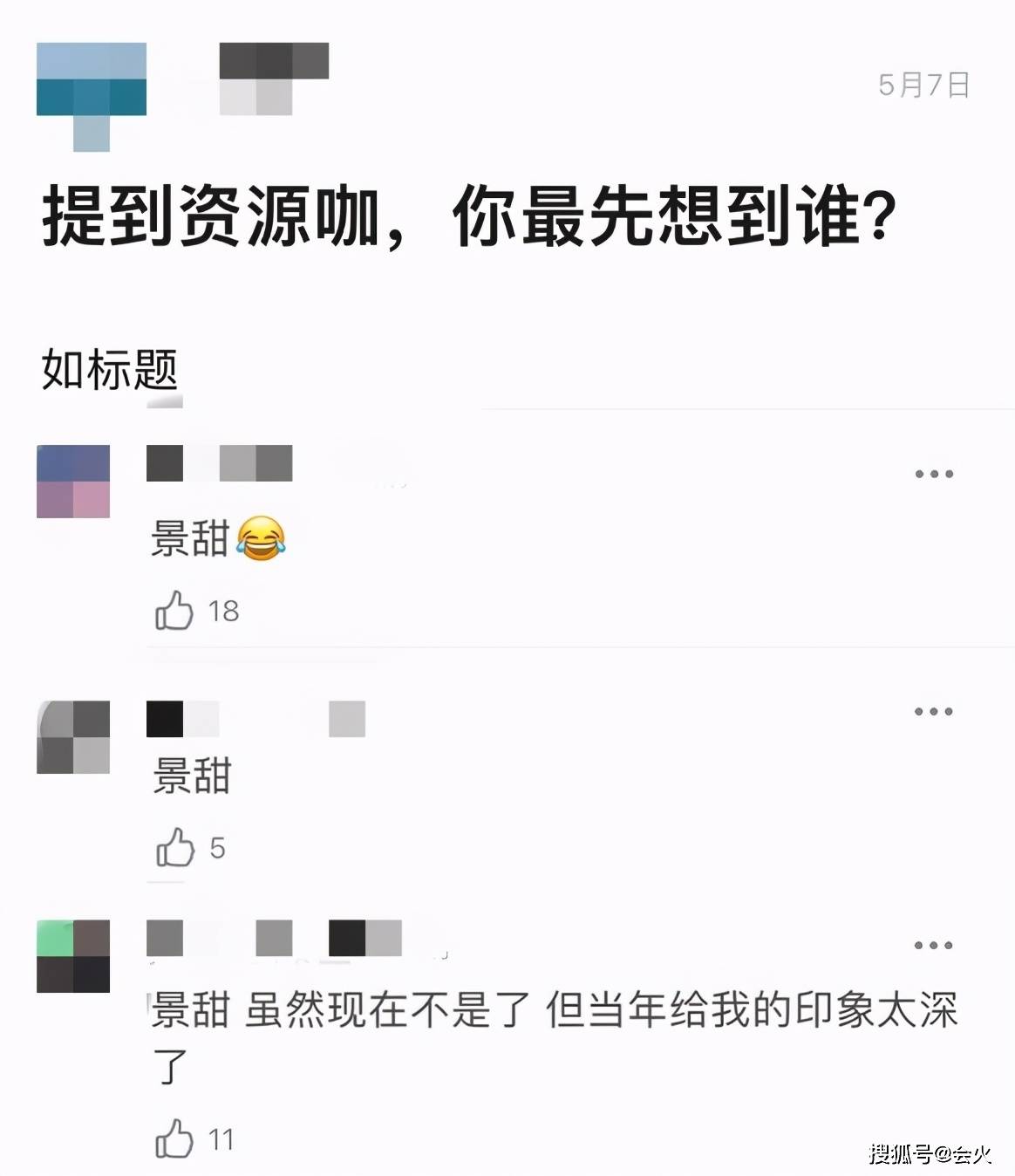Like the comment with 18 likes
The height and width of the screenshot is (1176, 1015).
(x=174, y=611)
